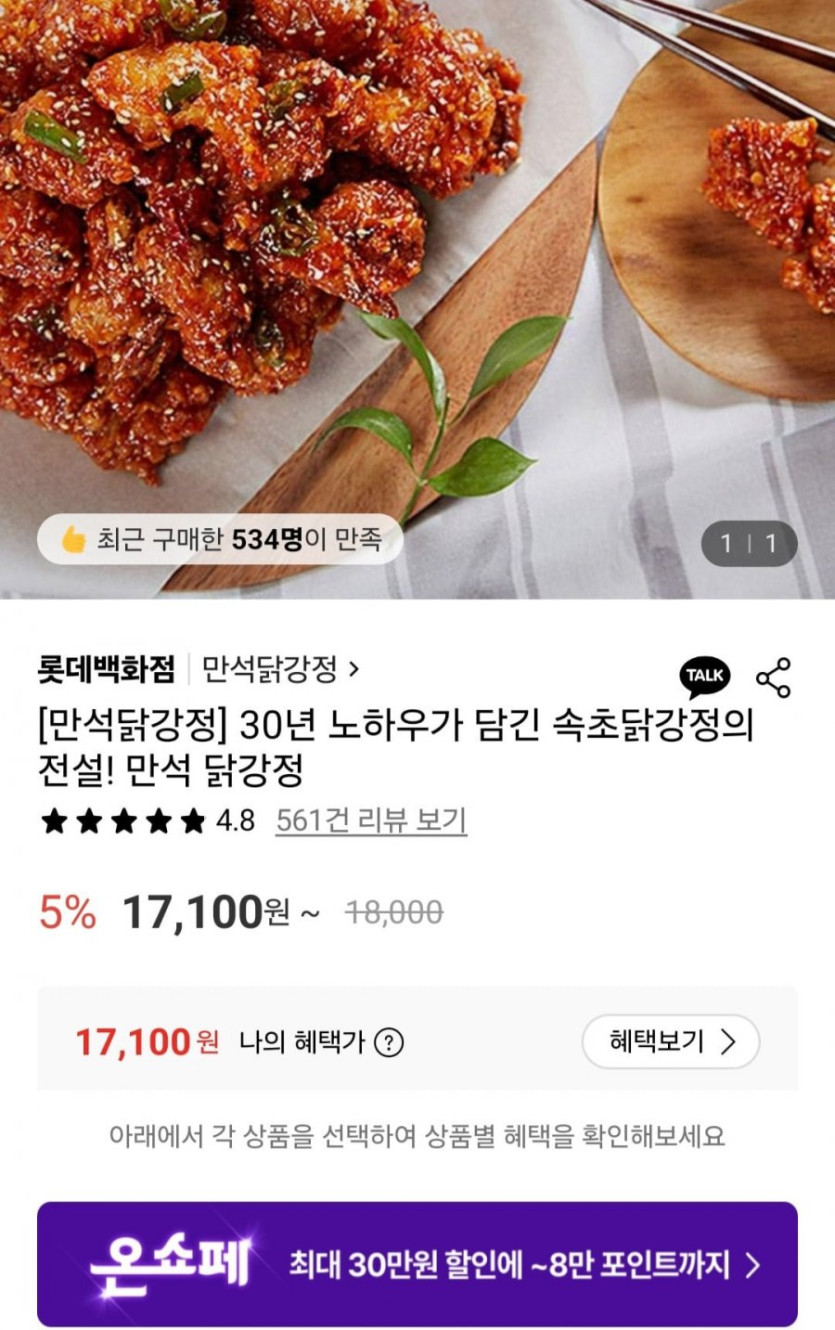The width and height of the screenshot is (835, 1330).
Task: View the 561건 리뷰 보기 link
Action: pos(370,821)
